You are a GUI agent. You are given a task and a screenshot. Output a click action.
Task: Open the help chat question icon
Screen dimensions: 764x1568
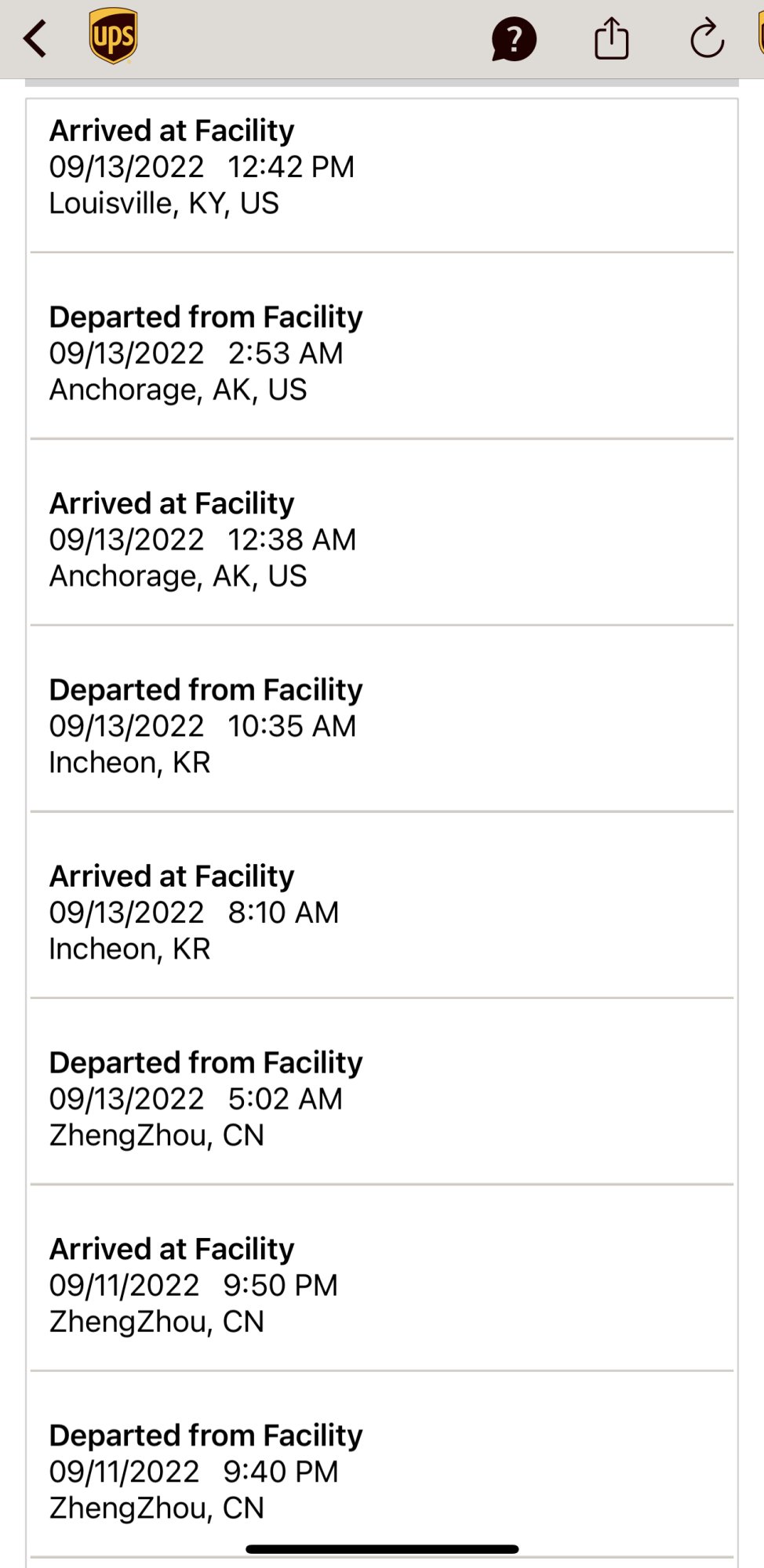point(514,39)
